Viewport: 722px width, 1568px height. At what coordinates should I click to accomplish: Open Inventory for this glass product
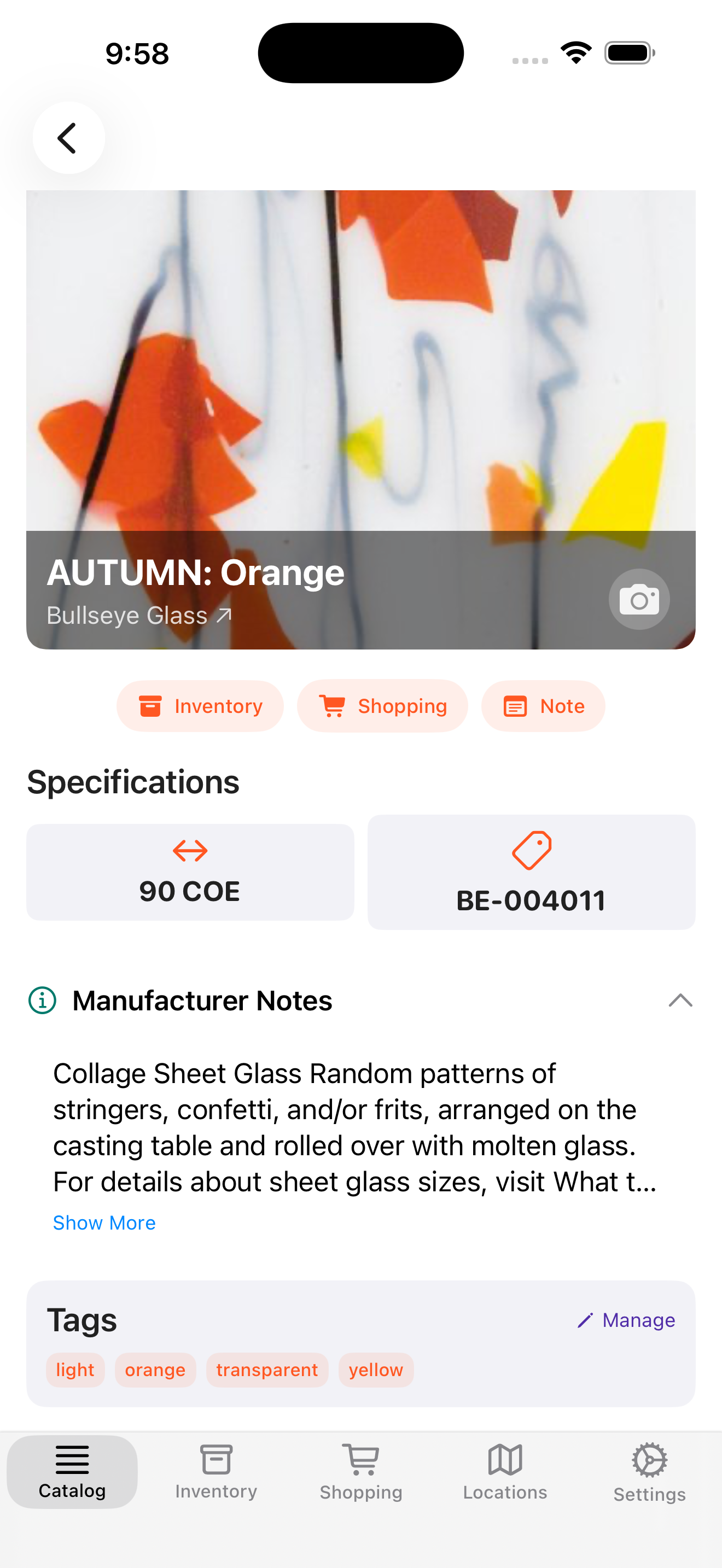click(200, 705)
